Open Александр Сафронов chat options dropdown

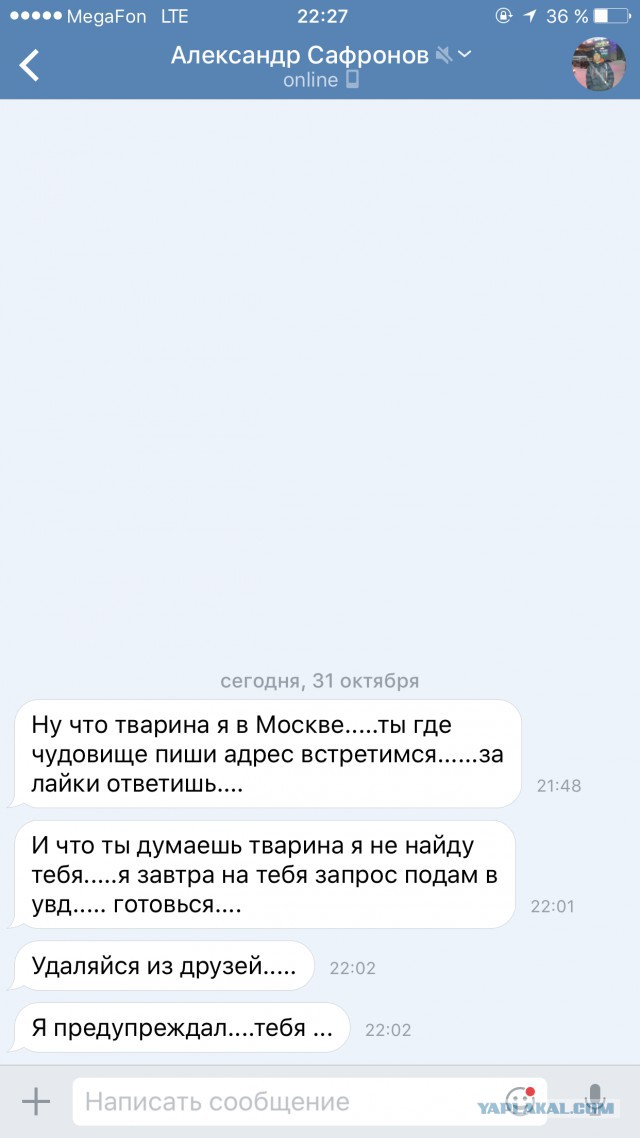pyautogui.click(x=464, y=55)
